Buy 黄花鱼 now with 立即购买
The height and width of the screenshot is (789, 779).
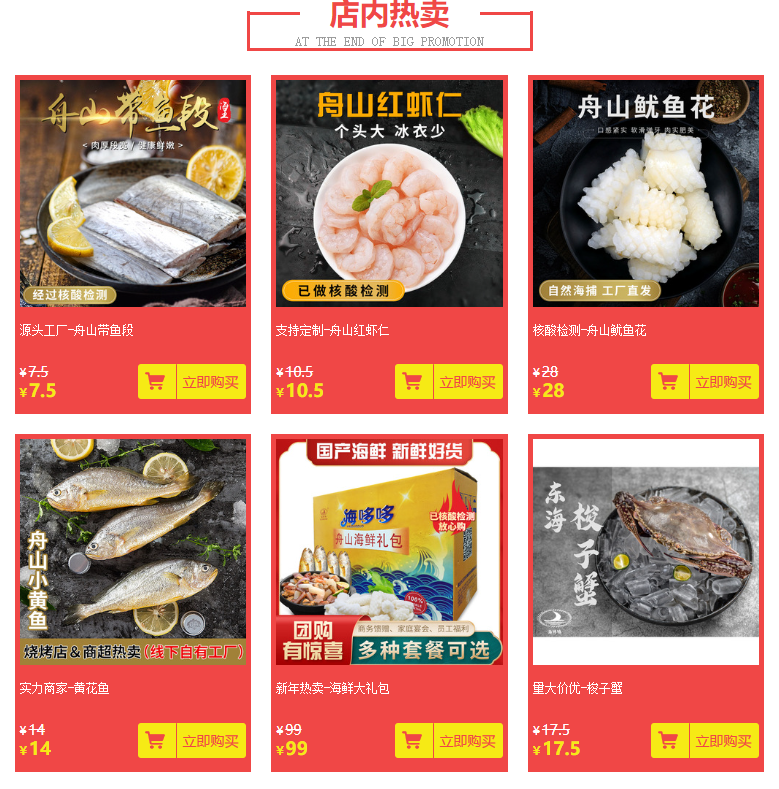(211, 741)
